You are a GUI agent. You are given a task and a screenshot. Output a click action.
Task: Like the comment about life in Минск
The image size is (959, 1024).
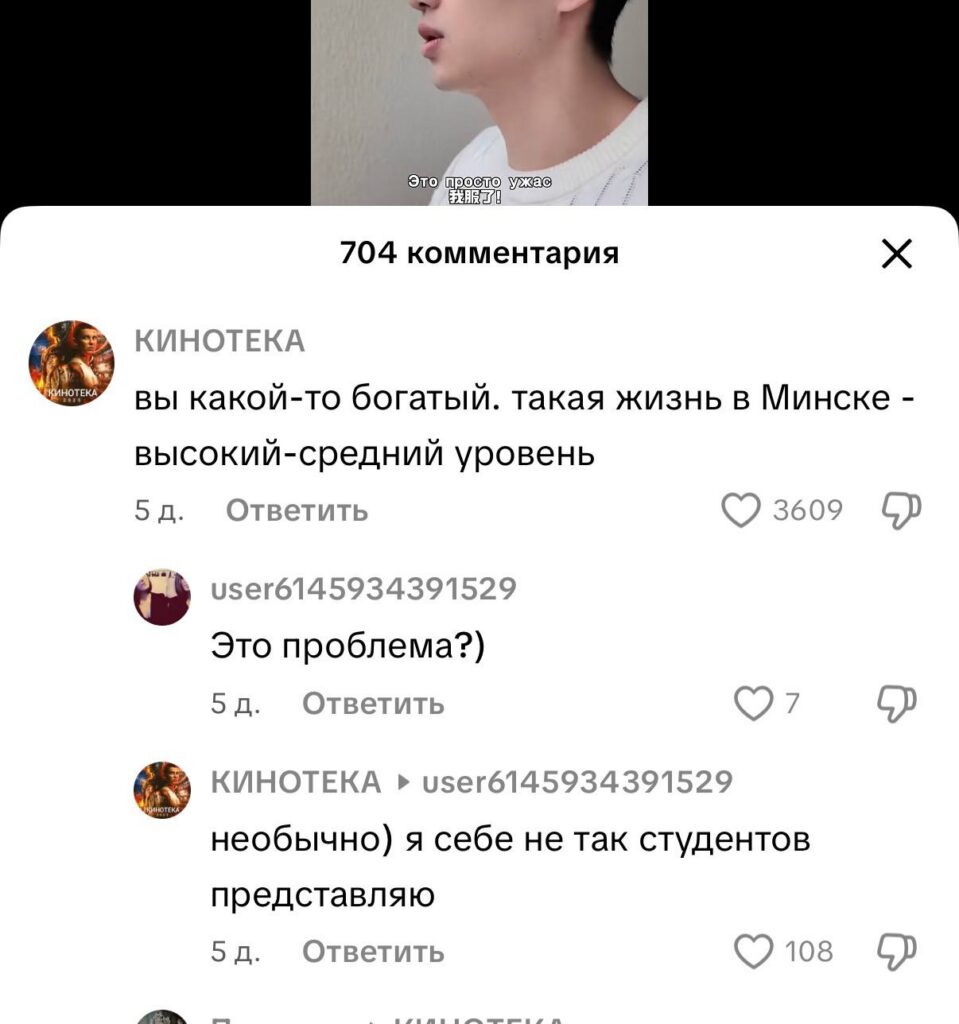tap(741, 511)
